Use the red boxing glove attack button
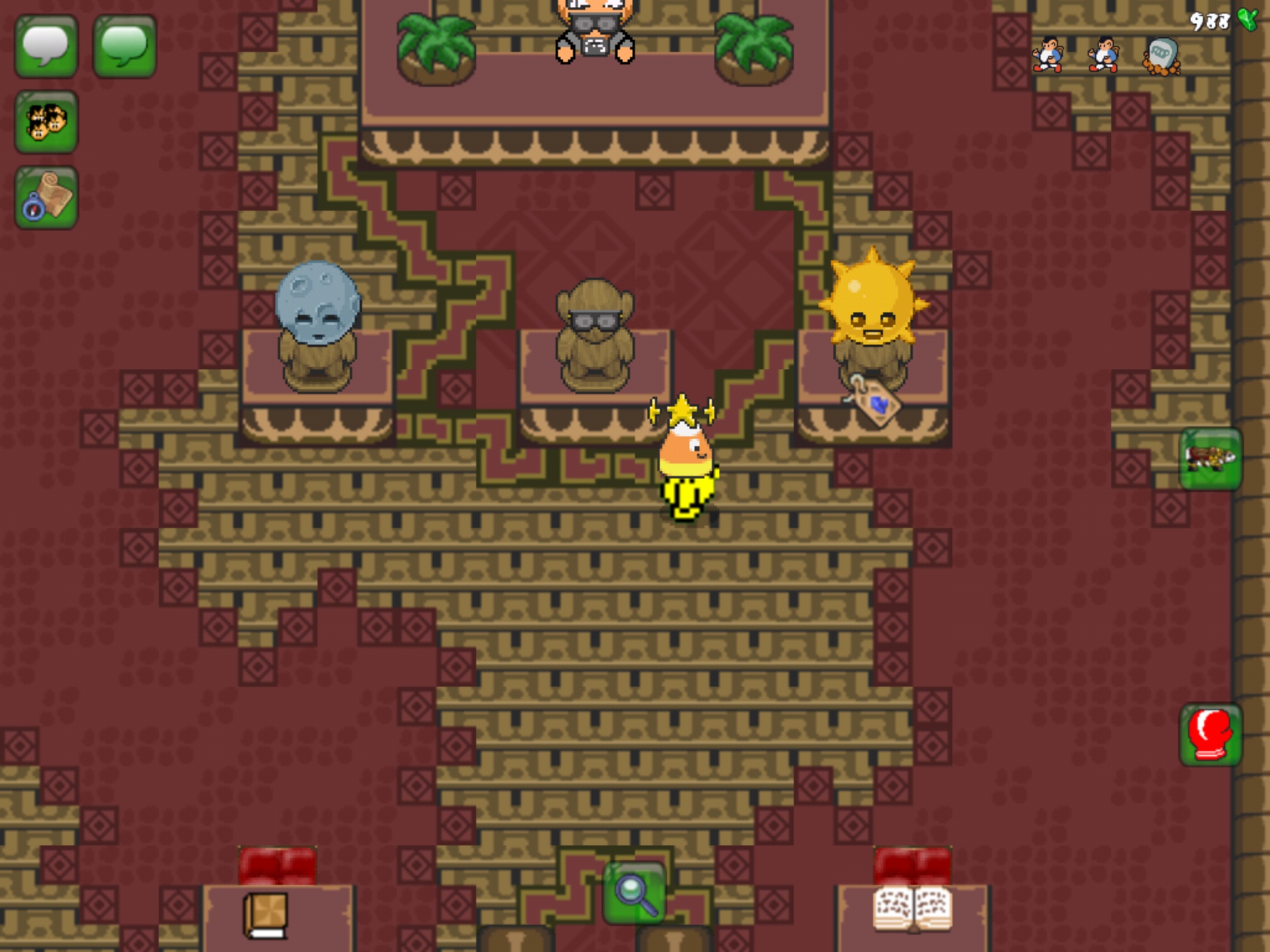 click(1210, 735)
